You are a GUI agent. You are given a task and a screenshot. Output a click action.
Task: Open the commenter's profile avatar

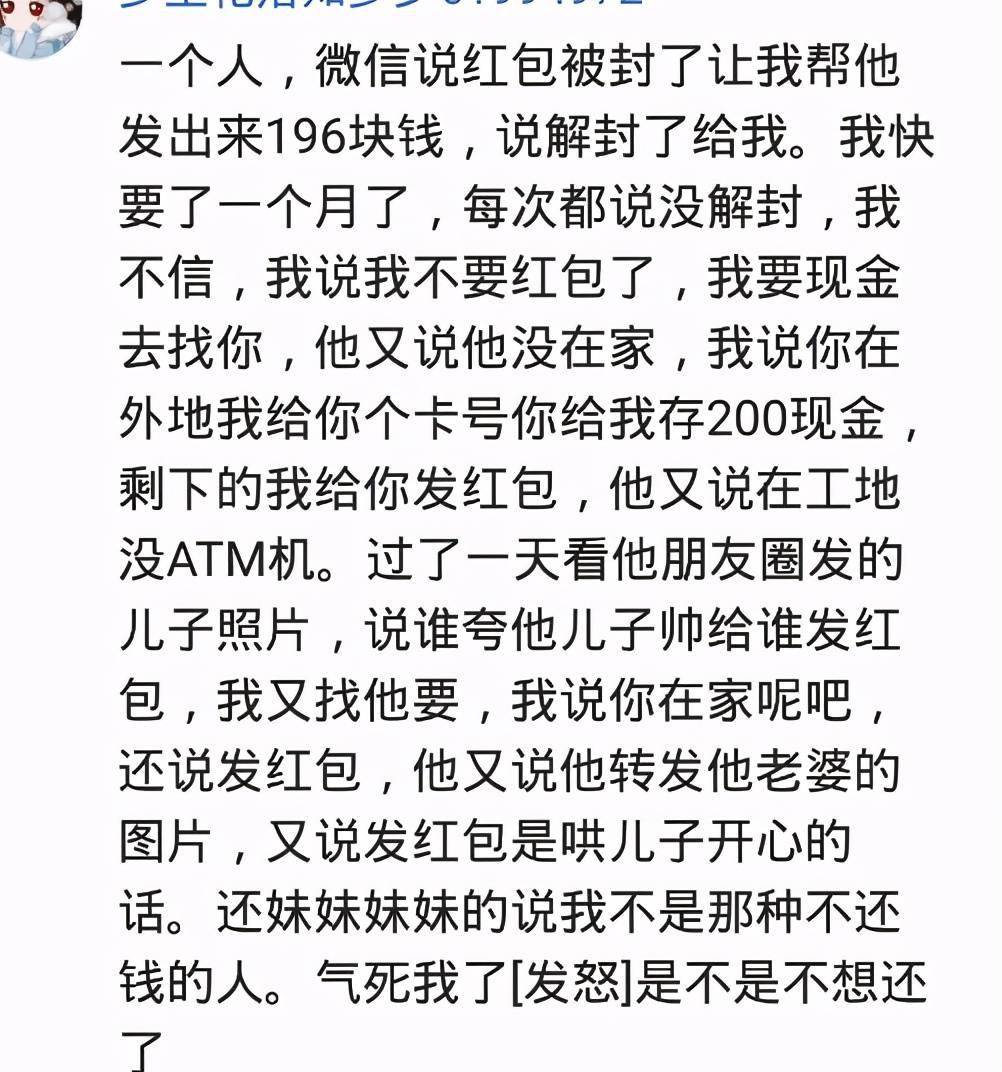(x=38, y=22)
